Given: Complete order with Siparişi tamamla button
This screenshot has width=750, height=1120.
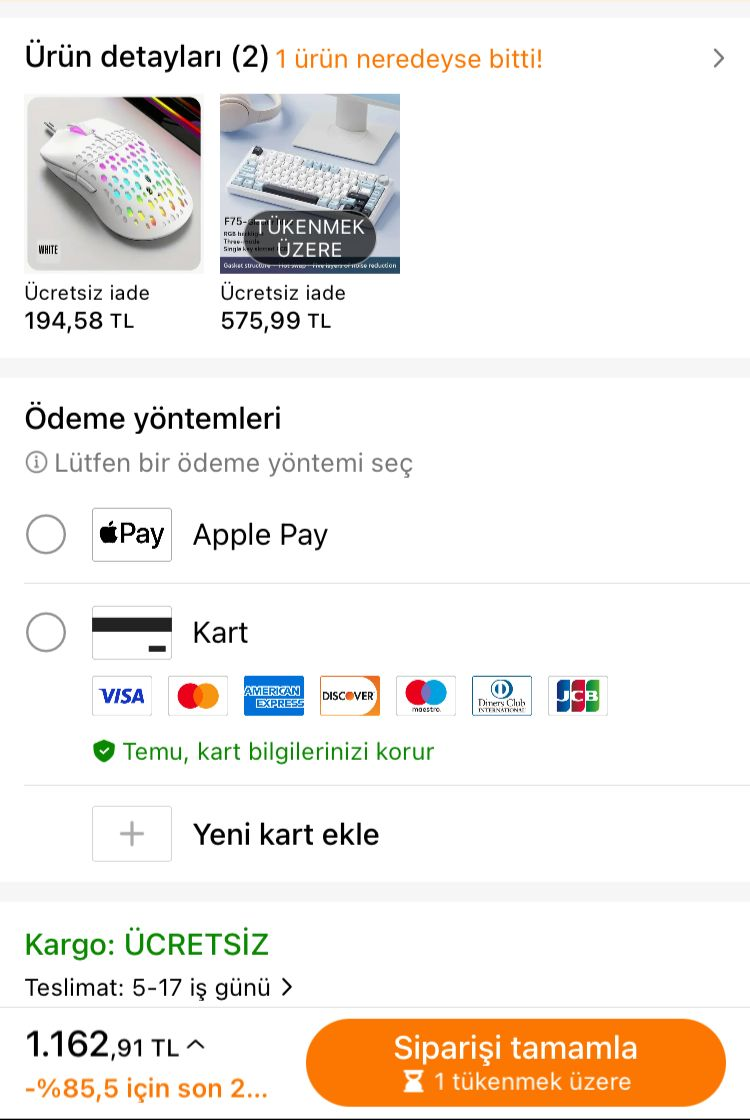Looking at the screenshot, I should pos(515,1062).
